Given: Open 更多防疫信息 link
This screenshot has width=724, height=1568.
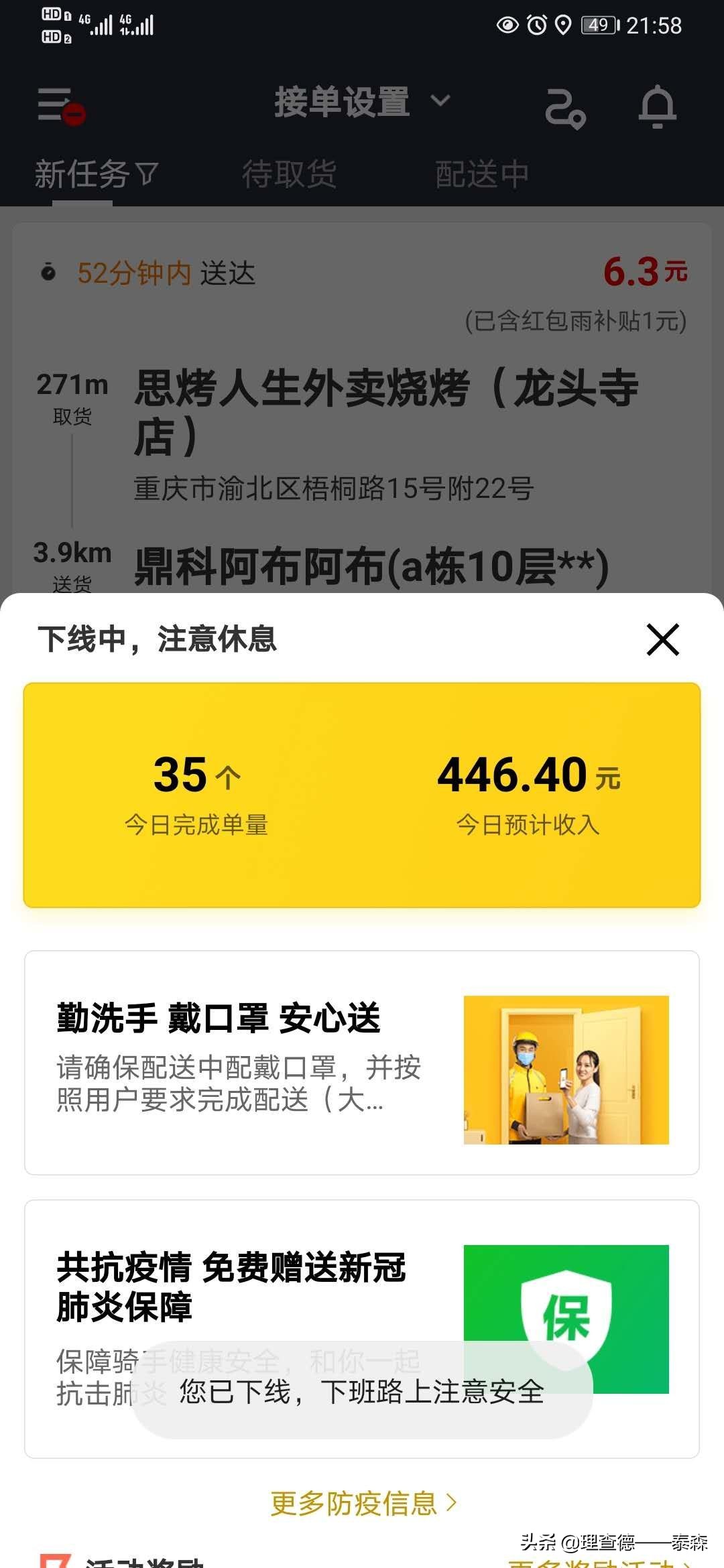Looking at the screenshot, I should click(x=363, y=1503).
